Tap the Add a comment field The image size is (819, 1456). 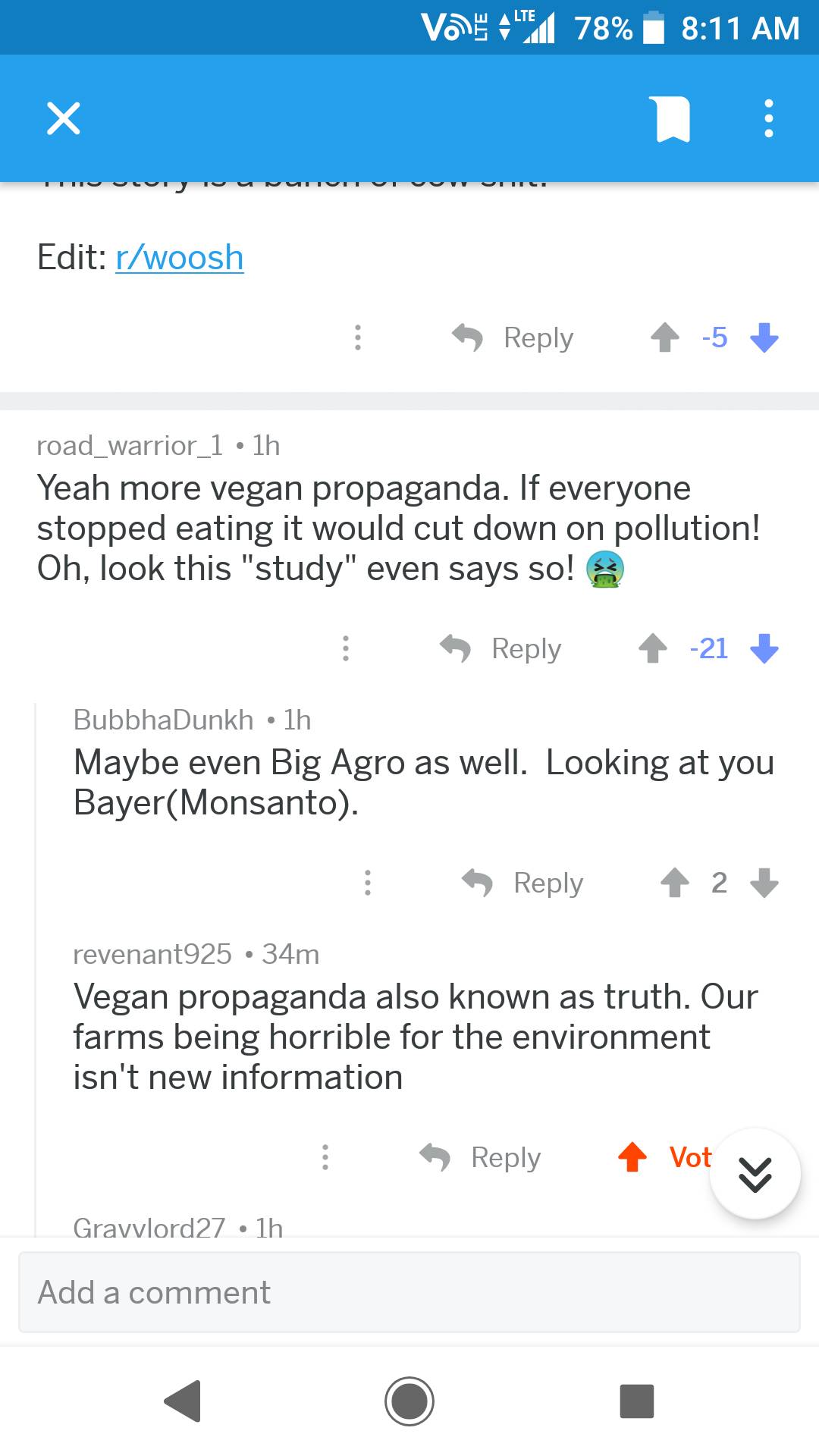pos(409,1291)
